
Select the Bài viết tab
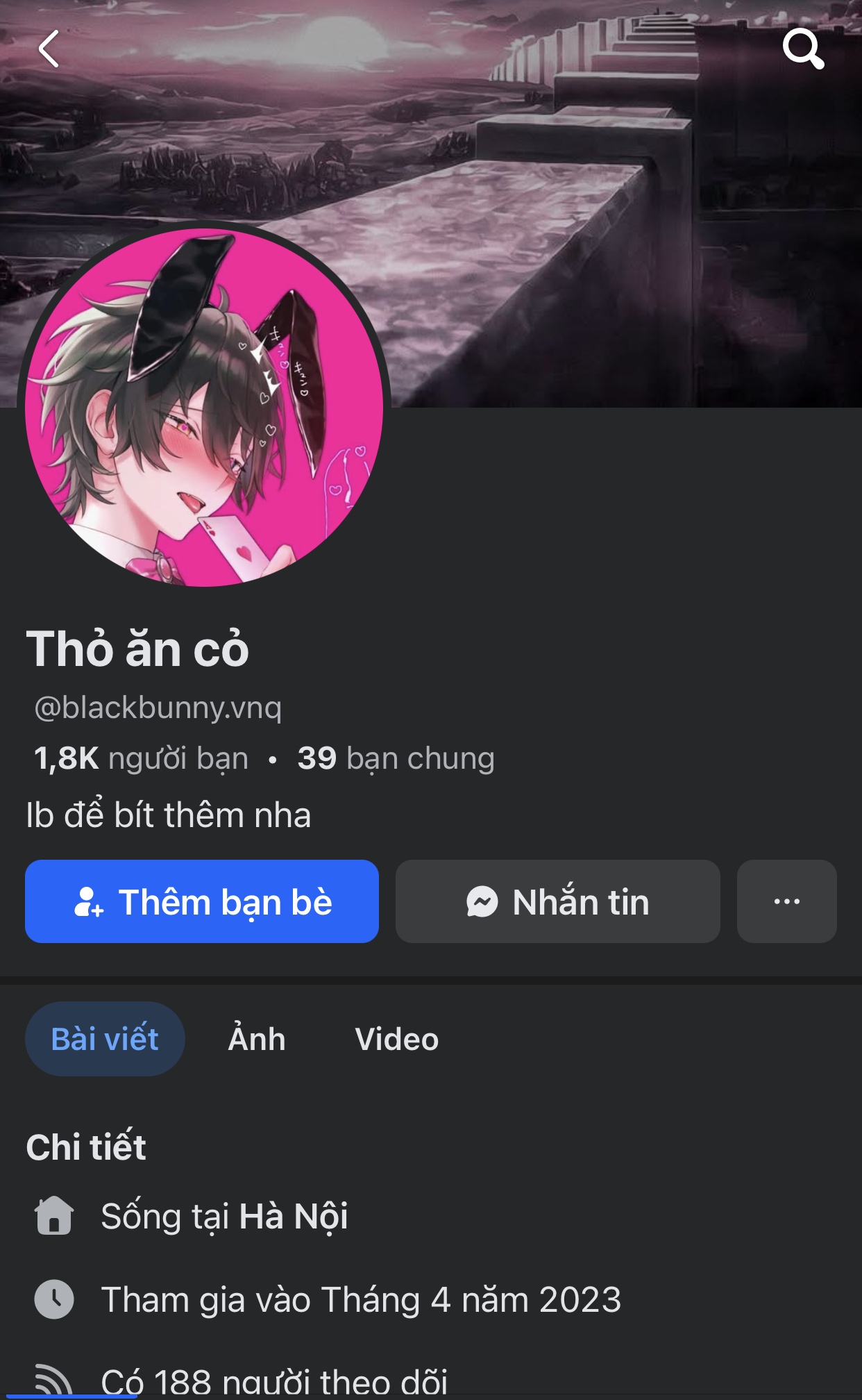[x=105, y=1039]
